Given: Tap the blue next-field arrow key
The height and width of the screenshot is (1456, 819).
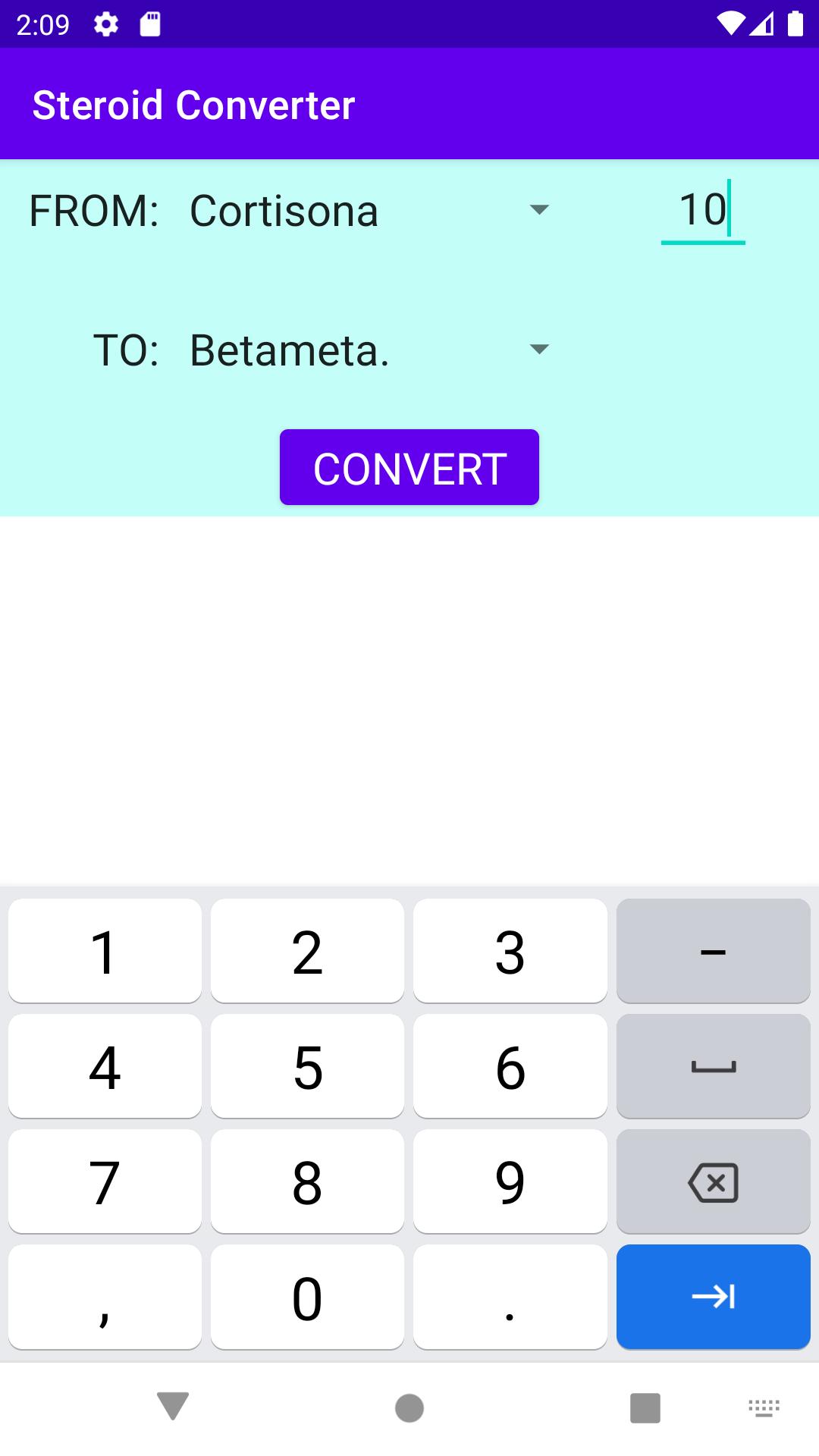Looking at the screenshot, I should pos(713,1297).
